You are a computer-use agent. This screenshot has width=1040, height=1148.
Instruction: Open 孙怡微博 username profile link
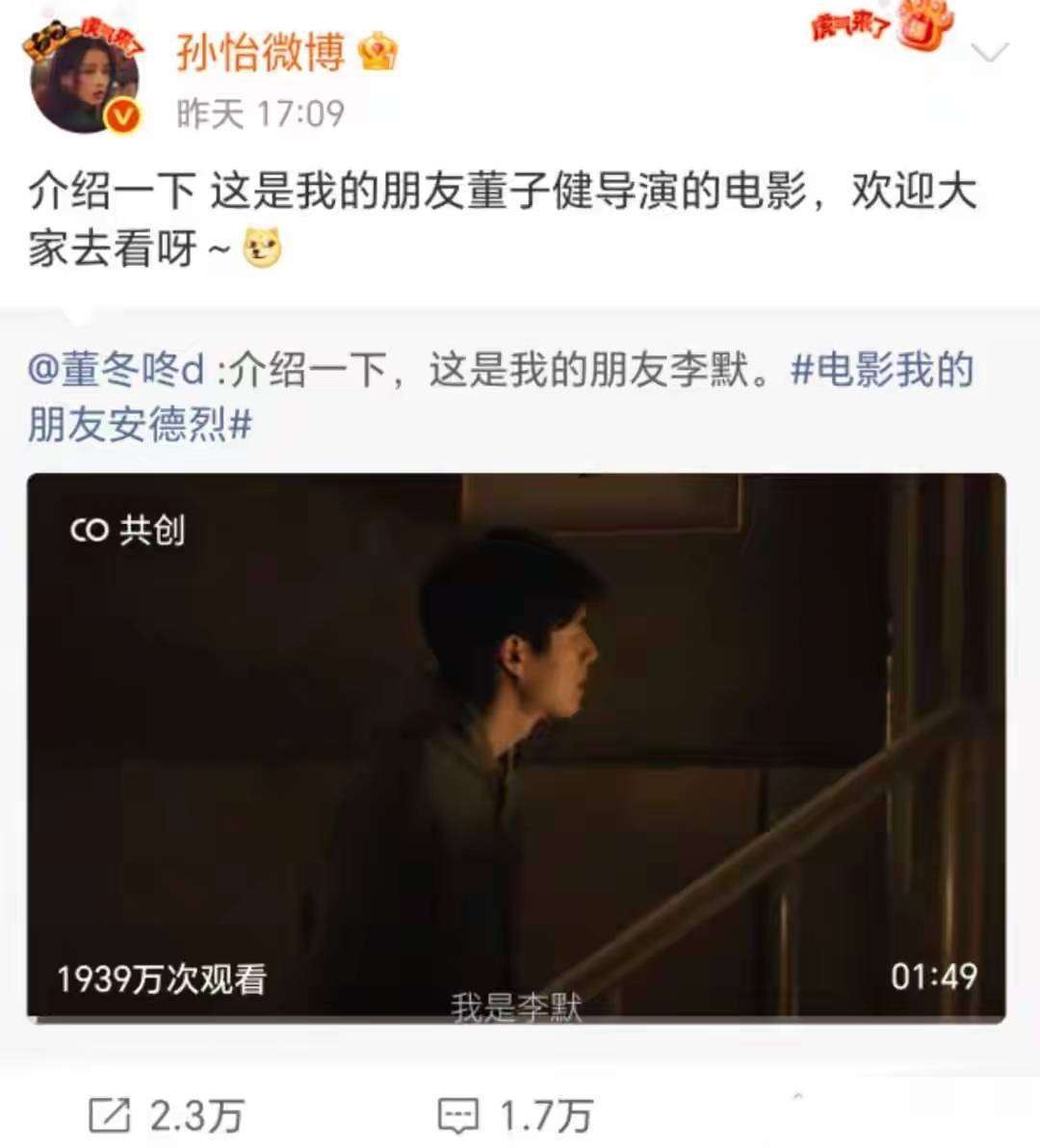pyautogui.click(x=260, y=51)
